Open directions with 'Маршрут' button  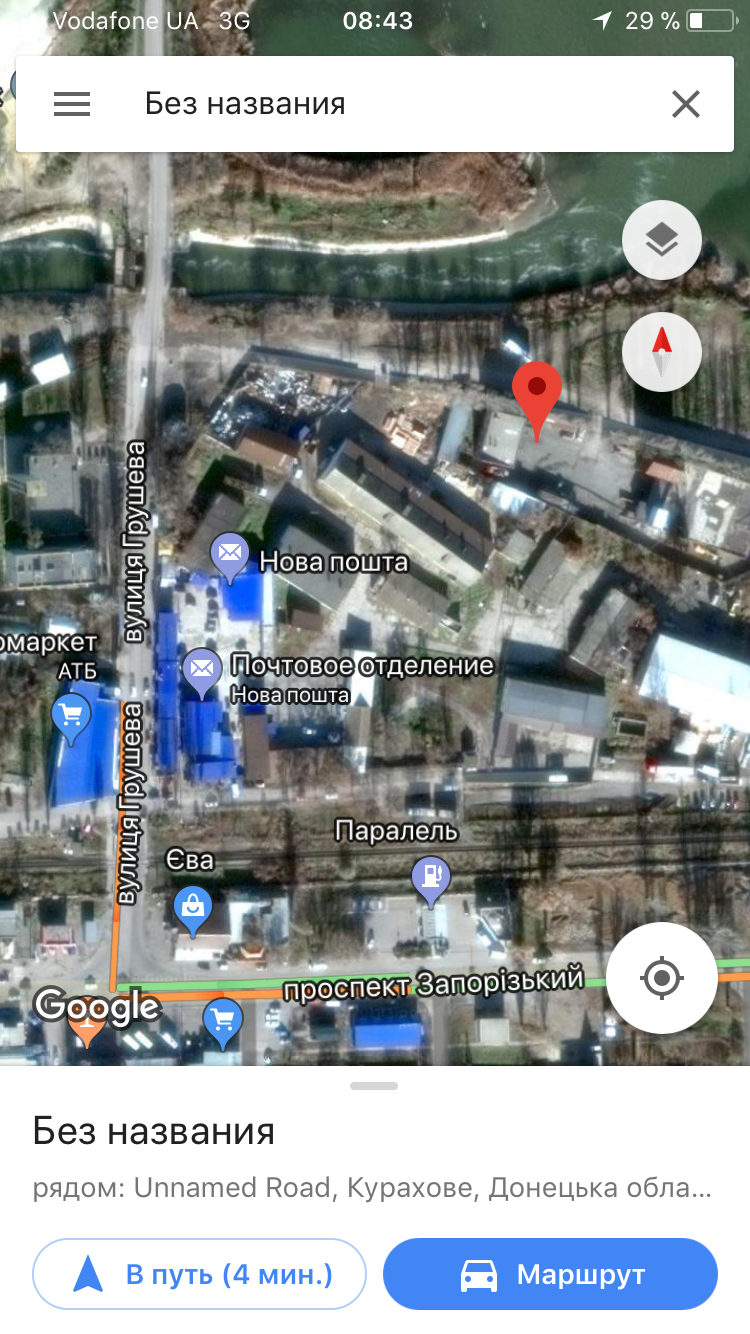[x=550, y=1274]
